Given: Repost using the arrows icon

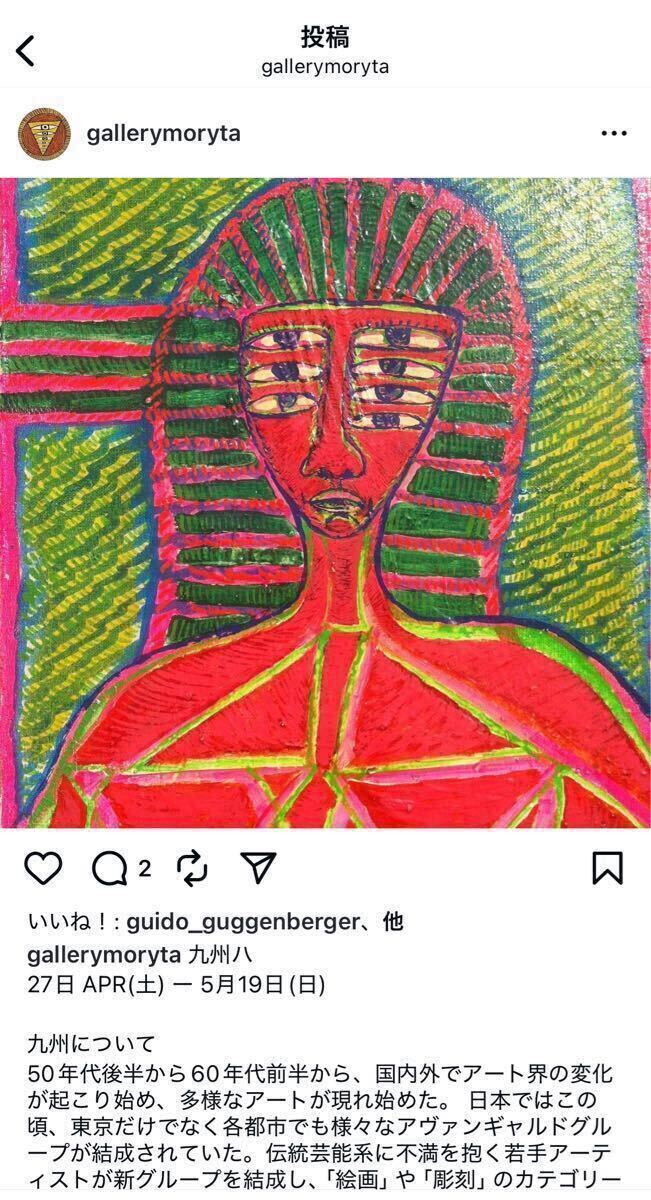Looking at the screenshot, I should pyautogui.click(x=191, y=867).
